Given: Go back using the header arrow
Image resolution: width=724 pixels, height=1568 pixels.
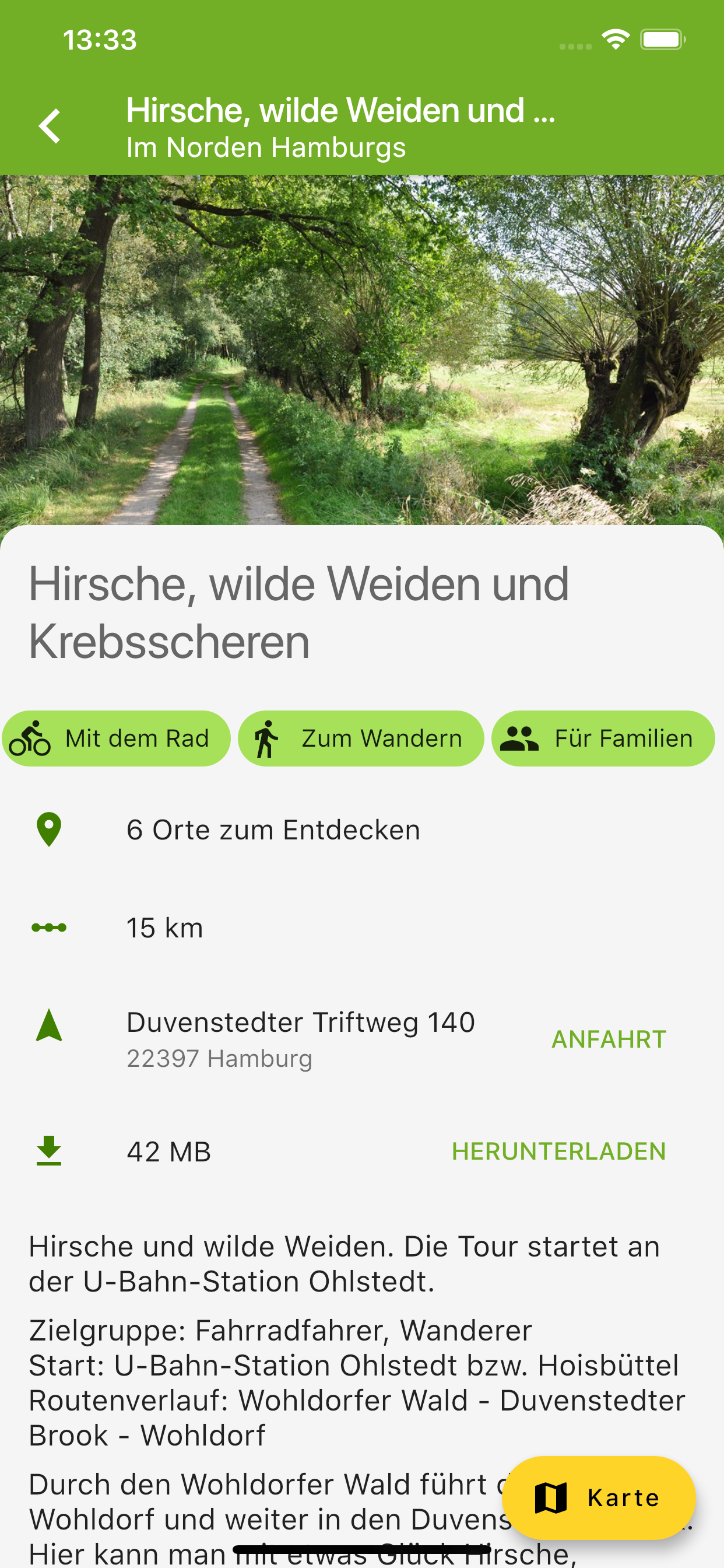Looking at the screenshot, I should [x=50, y=126].
